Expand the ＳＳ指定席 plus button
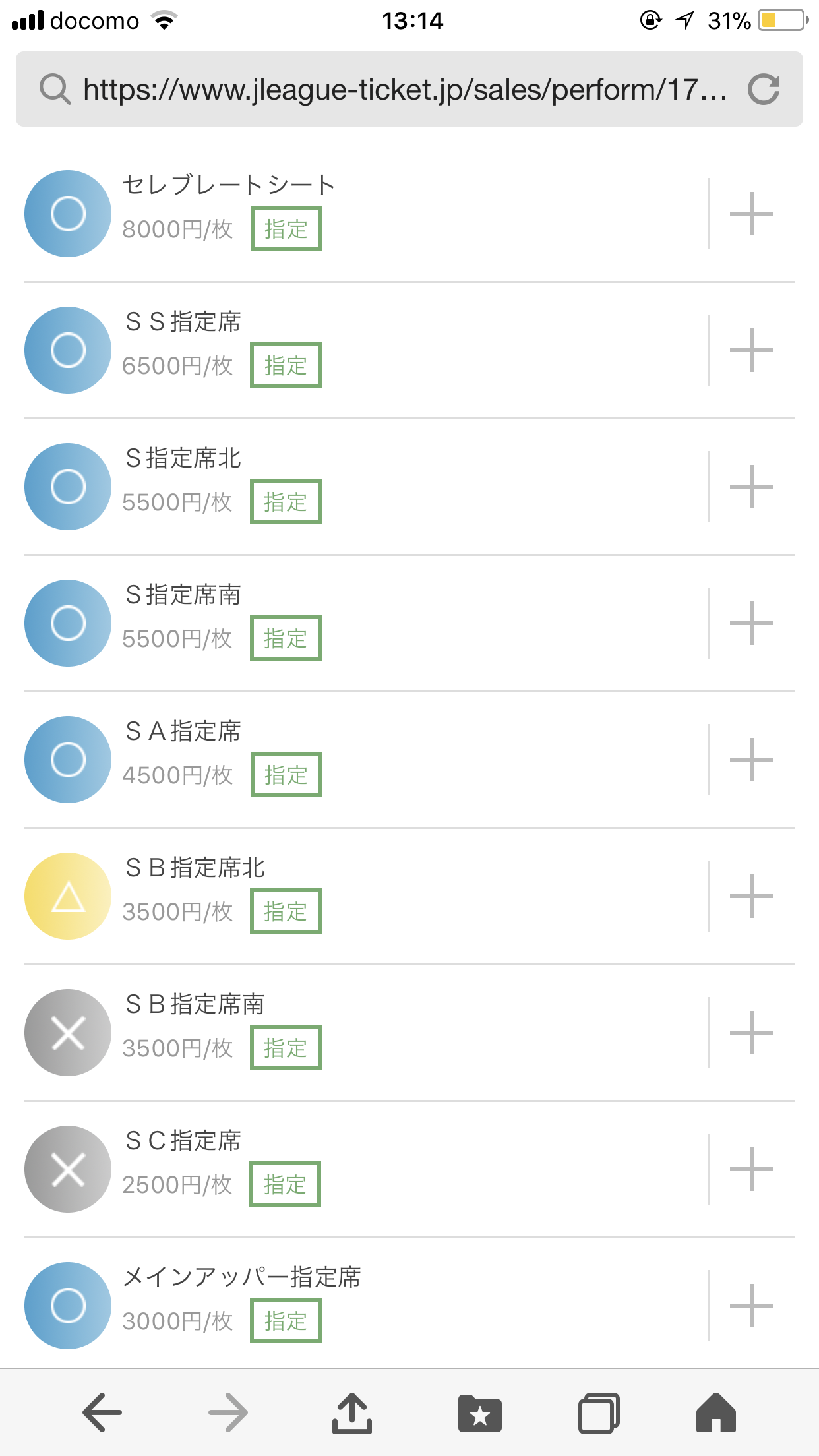This screenshot has width=819, height=1456. [x=751, y=350]
